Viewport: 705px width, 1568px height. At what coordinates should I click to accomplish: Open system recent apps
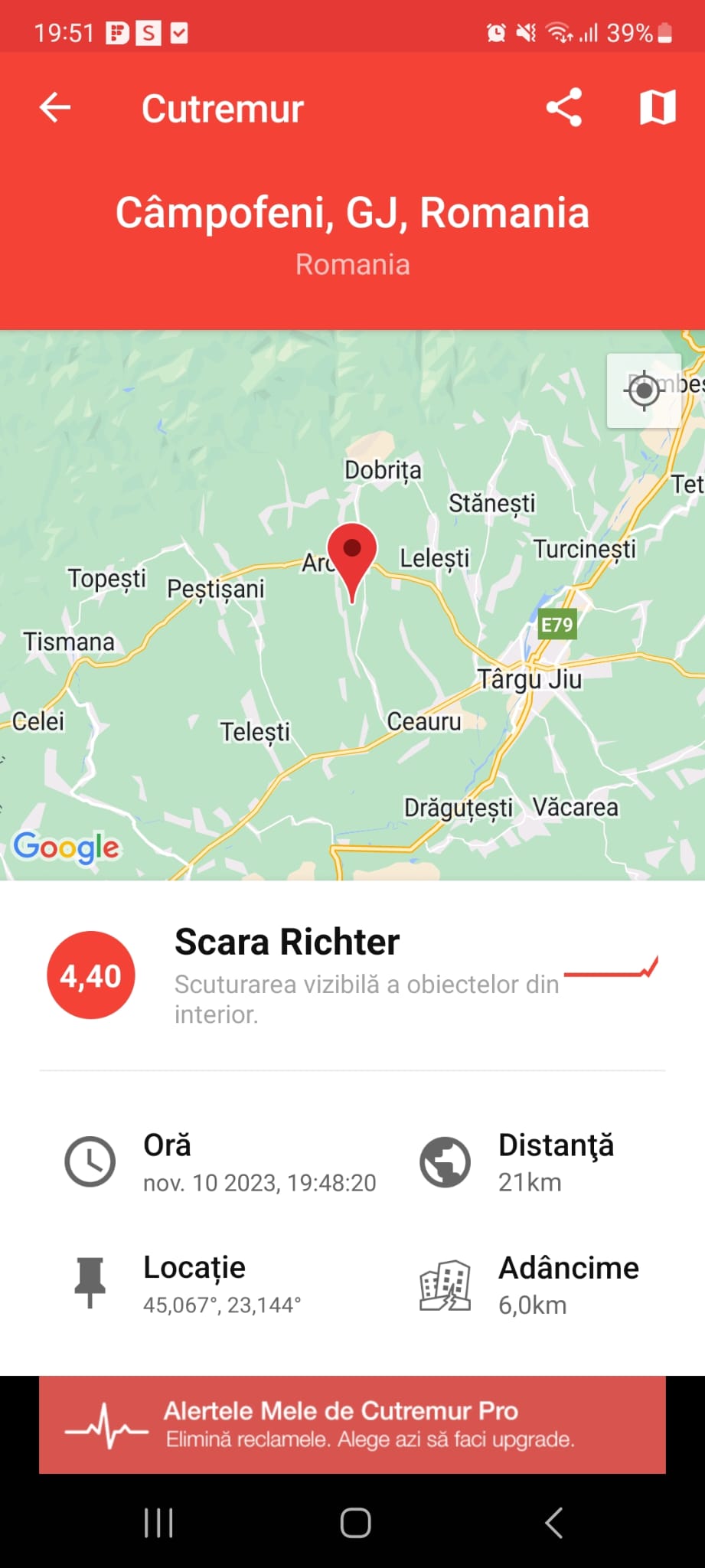click(x=158, y=1523)
